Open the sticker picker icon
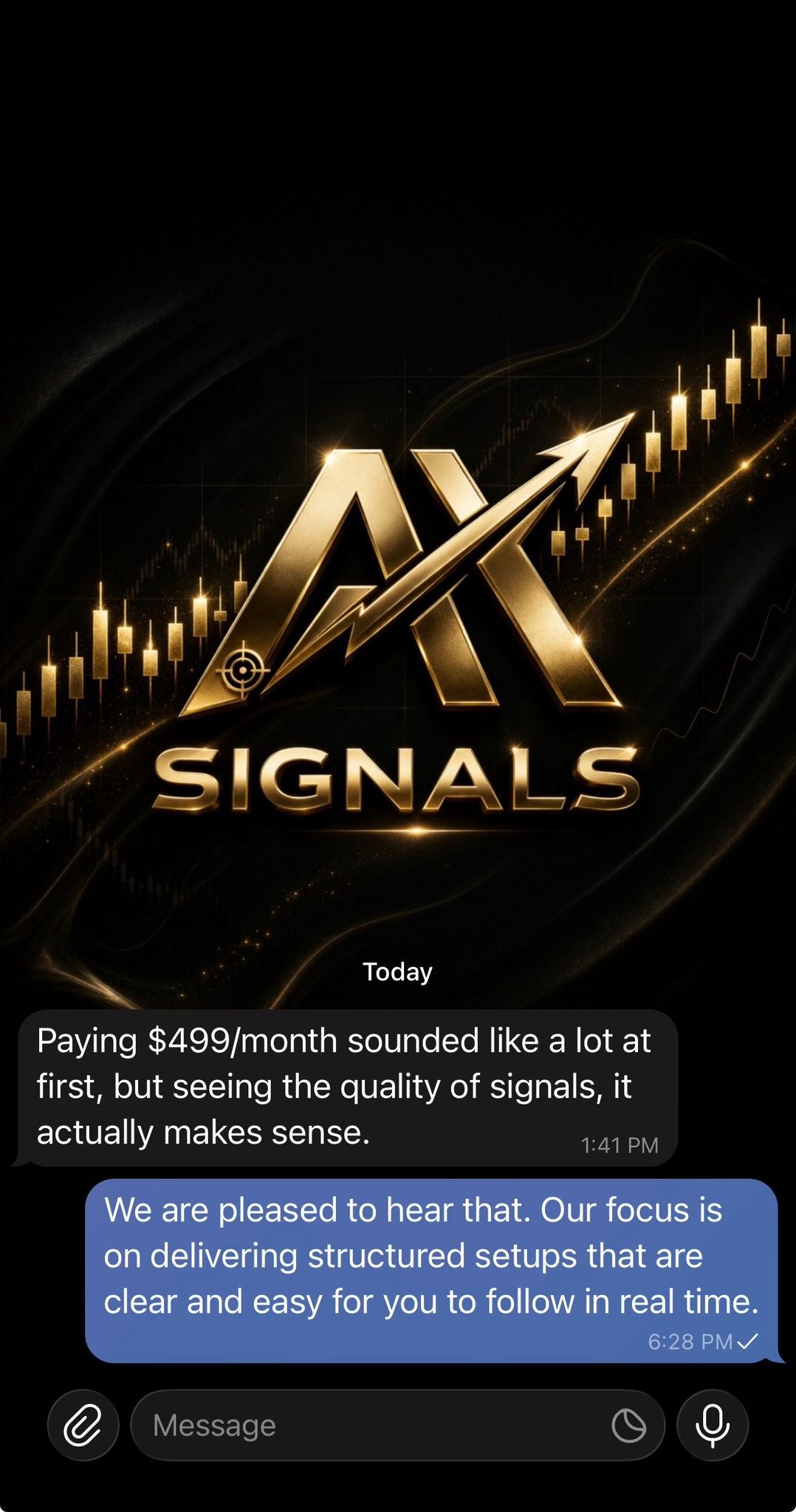The image size is (796, 1512). 629,1425
